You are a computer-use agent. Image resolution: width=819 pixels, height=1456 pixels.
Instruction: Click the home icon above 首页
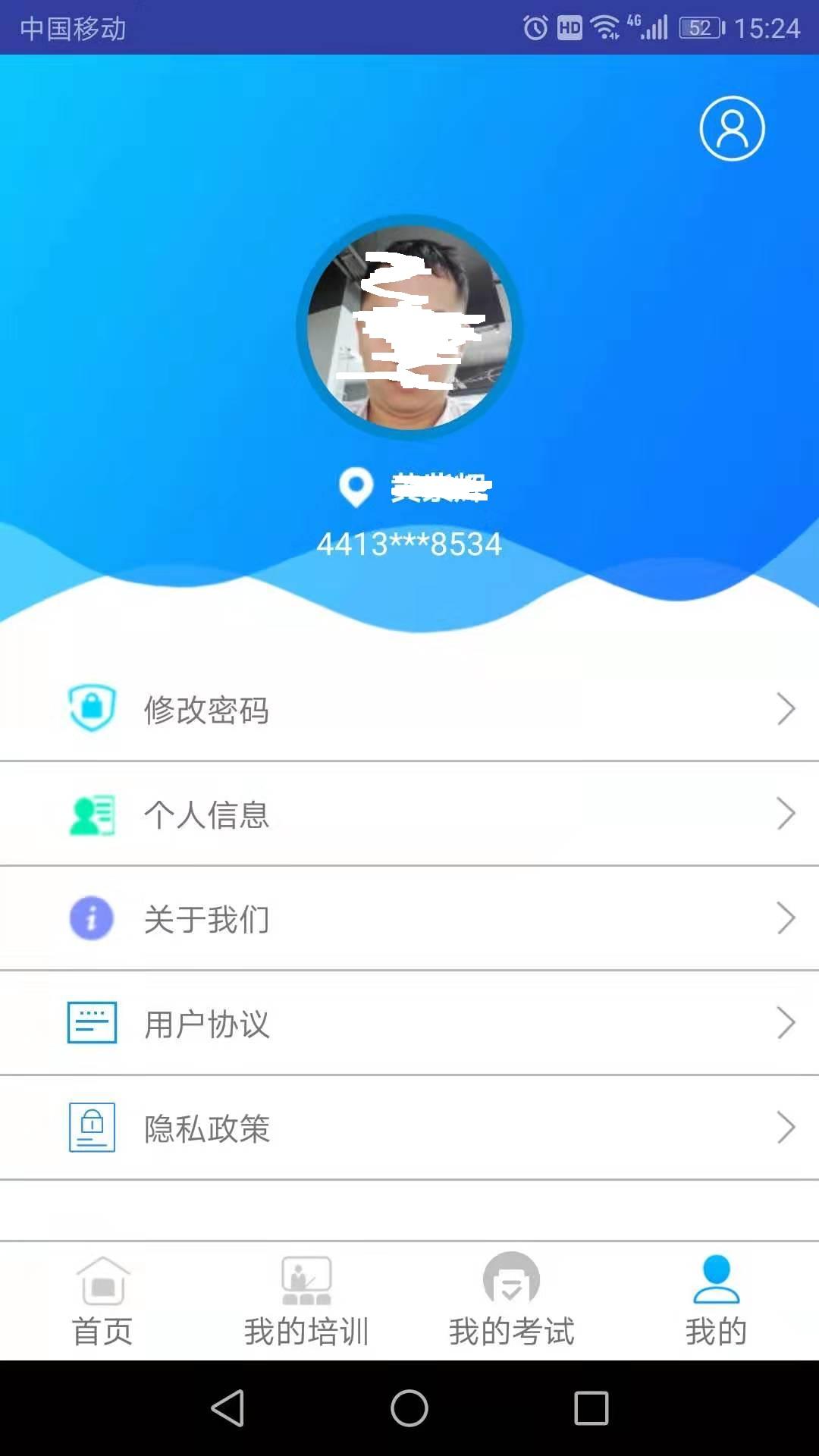pyautogui.click(x=103, y=1279)
